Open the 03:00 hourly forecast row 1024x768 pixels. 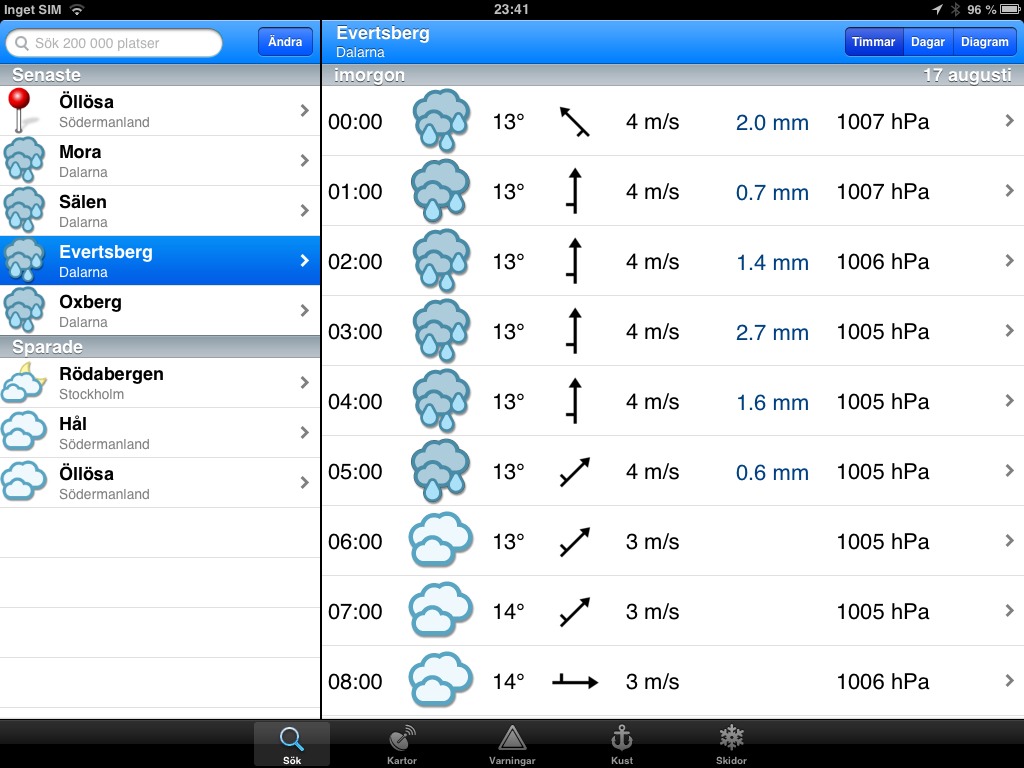[672, 332]
